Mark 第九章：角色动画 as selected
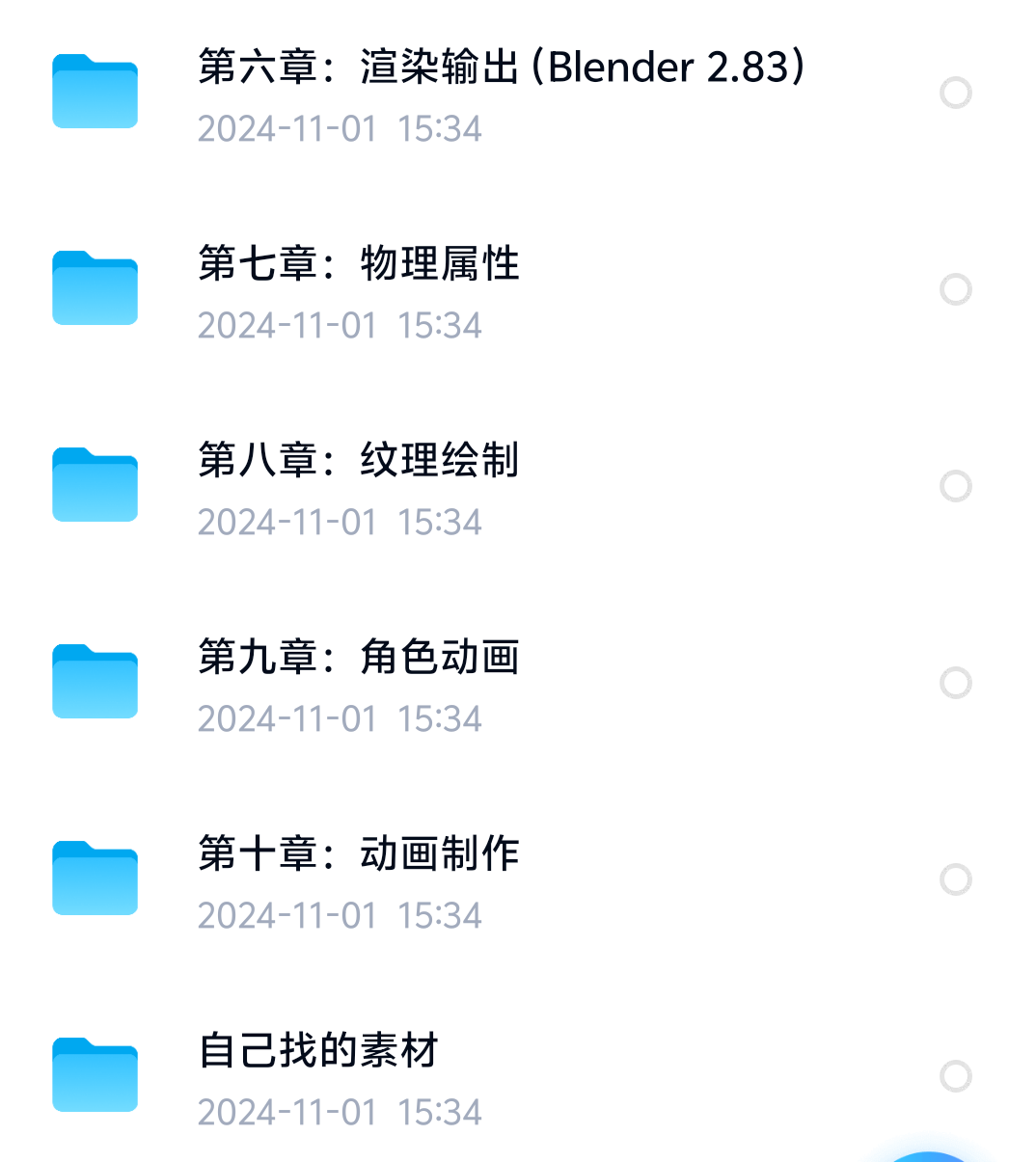 tap(956, 683)
